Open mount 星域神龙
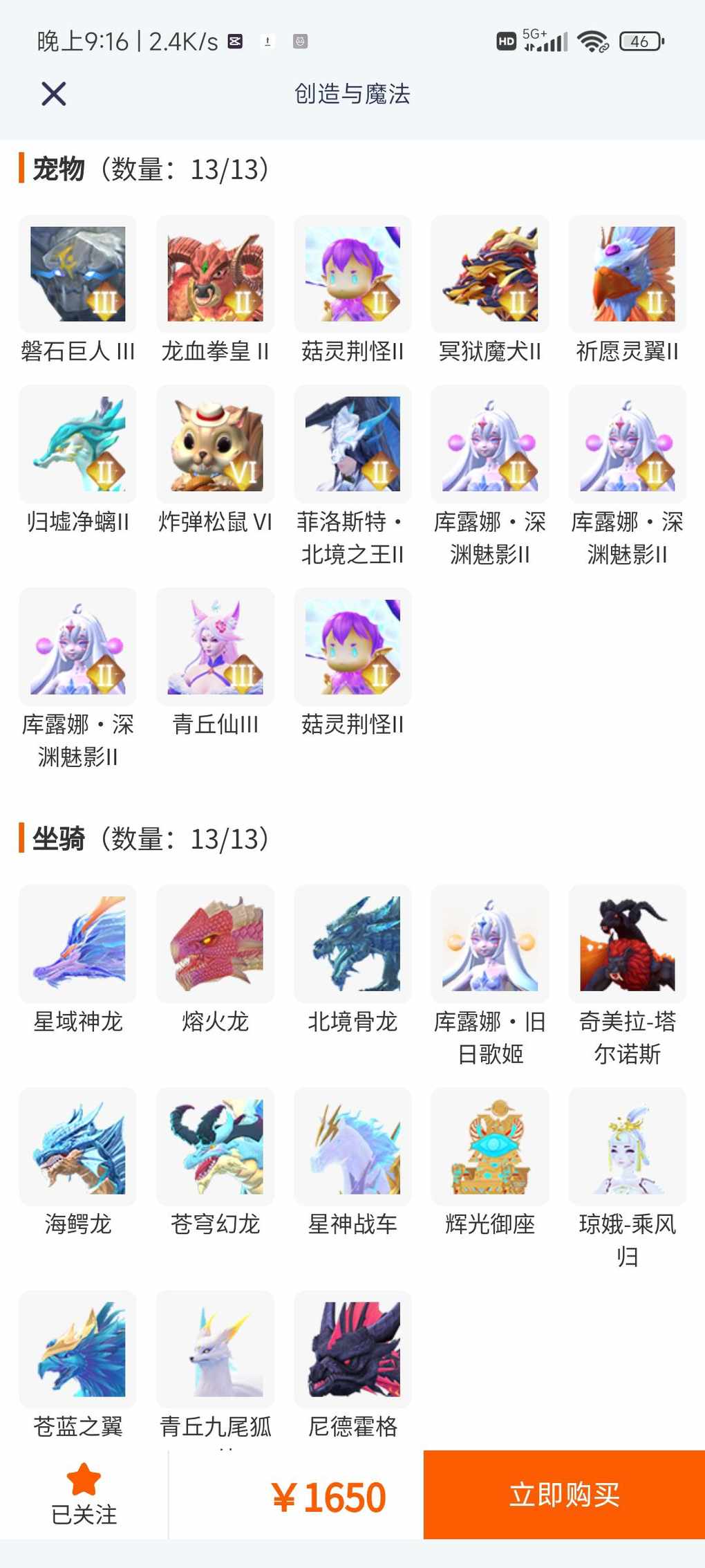705x1568 pixels. pos(77,944)
